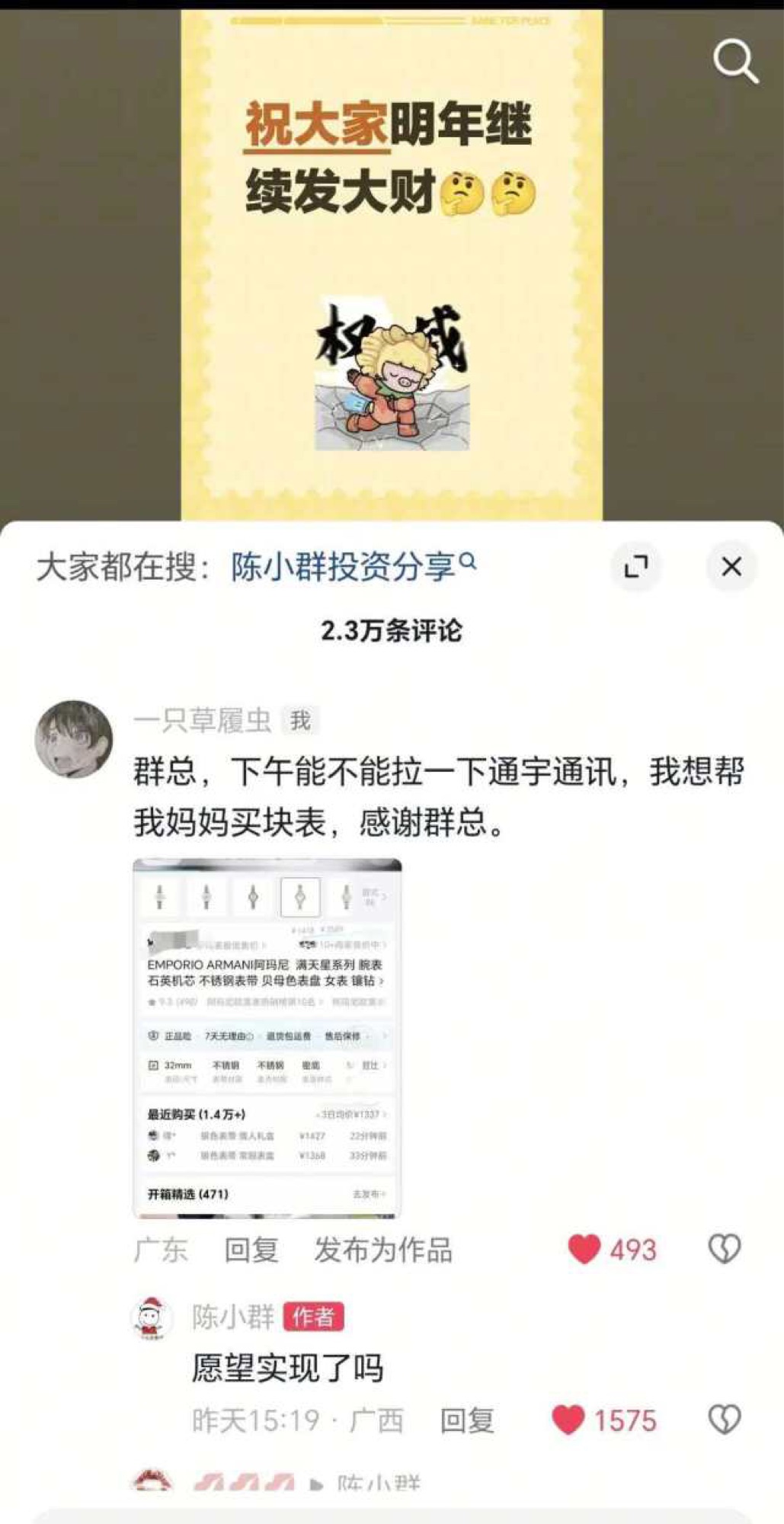Viewport: 784px width, 1524px height.
Task: Tap 发布为作品 under the comment
Action: point(383,1250)
